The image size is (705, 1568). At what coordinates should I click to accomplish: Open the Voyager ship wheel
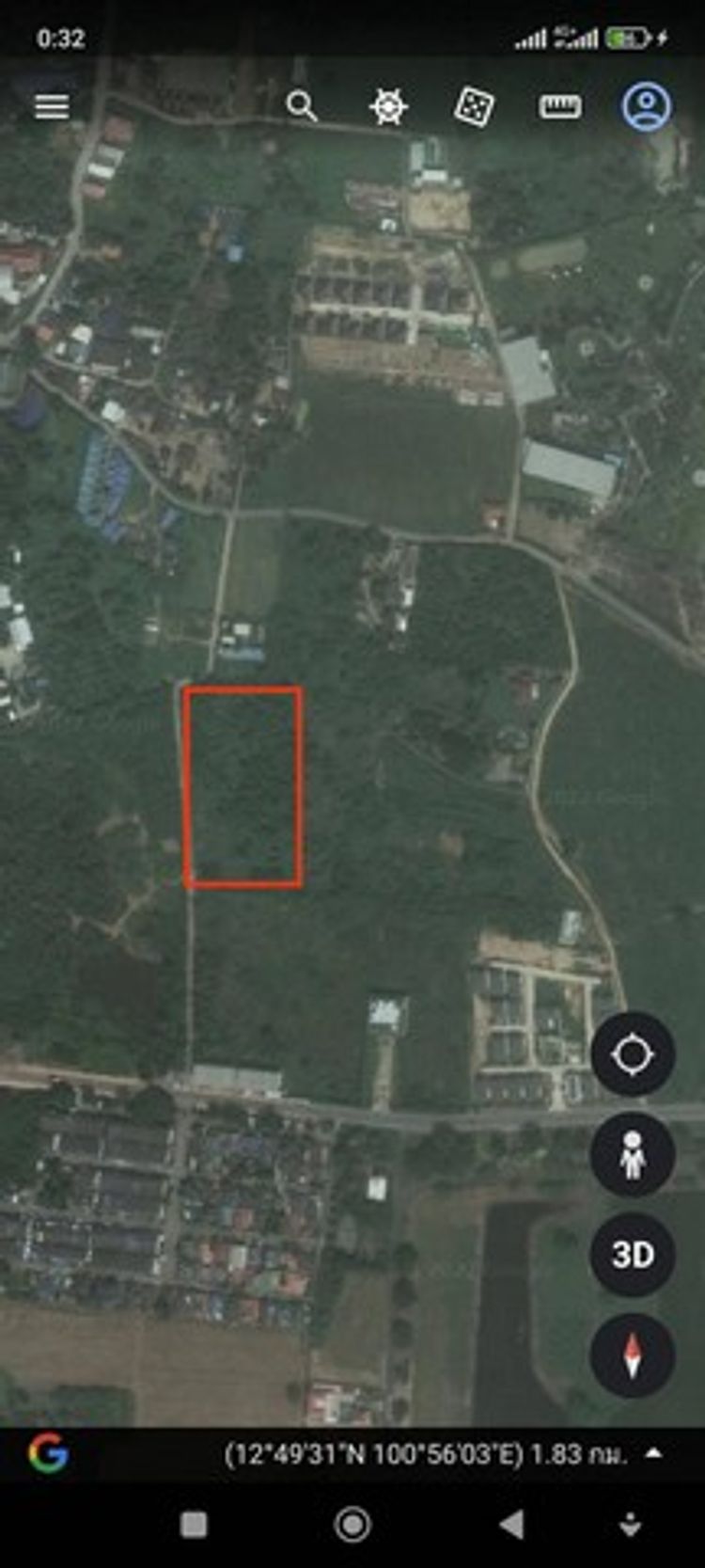tap(388, 106)
